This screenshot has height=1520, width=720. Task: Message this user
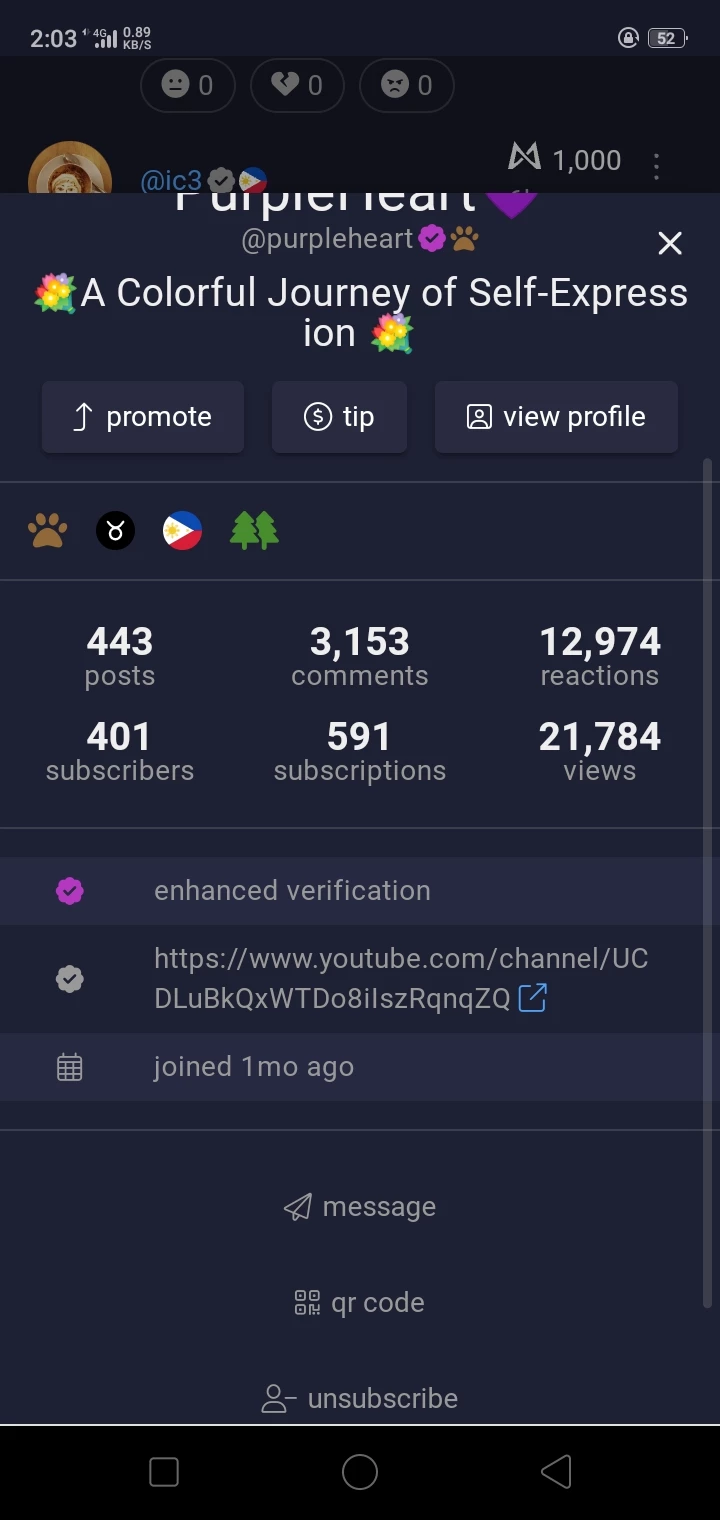tap(360, 1207)
